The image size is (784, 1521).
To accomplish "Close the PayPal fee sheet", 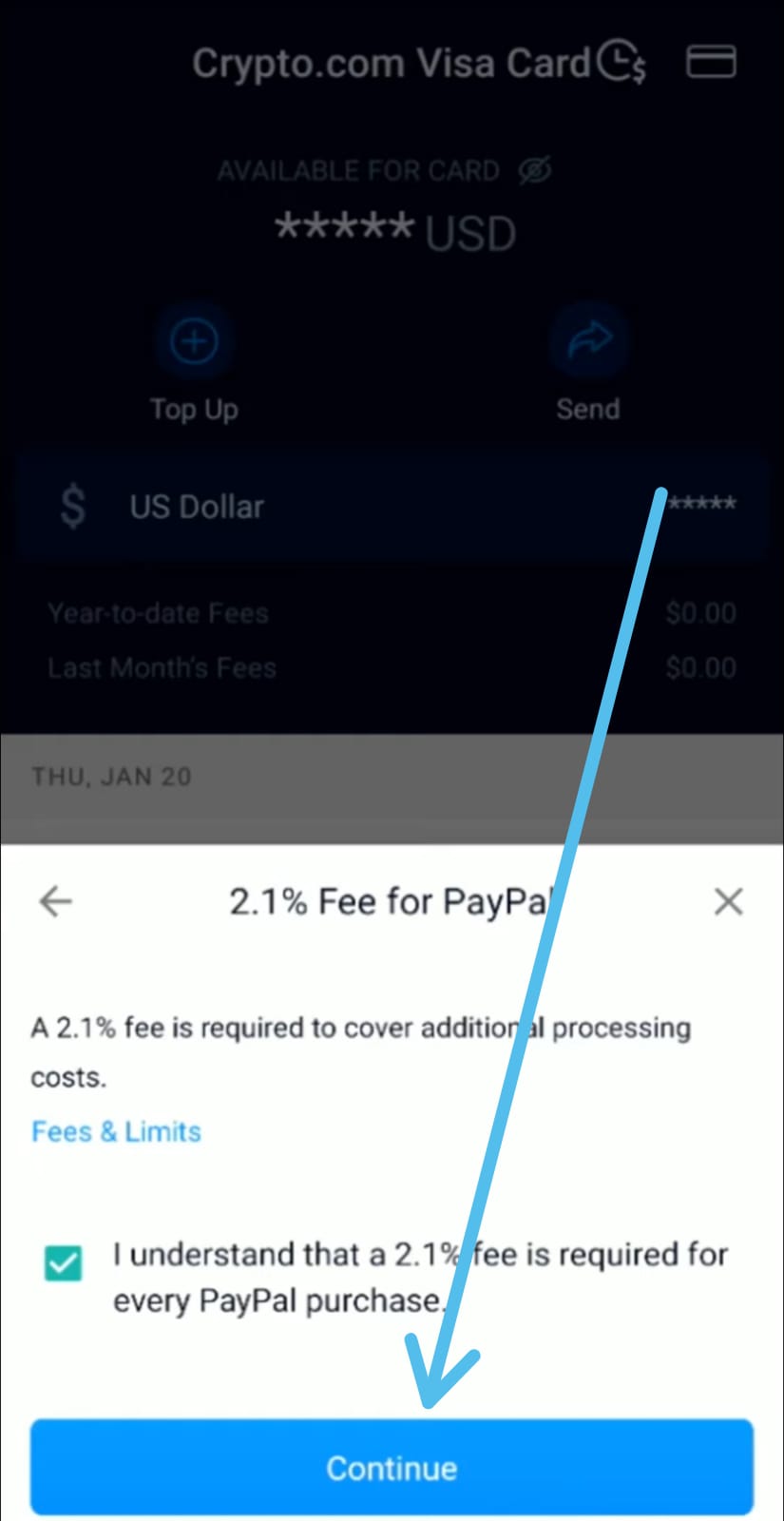I will click(728, 901).
